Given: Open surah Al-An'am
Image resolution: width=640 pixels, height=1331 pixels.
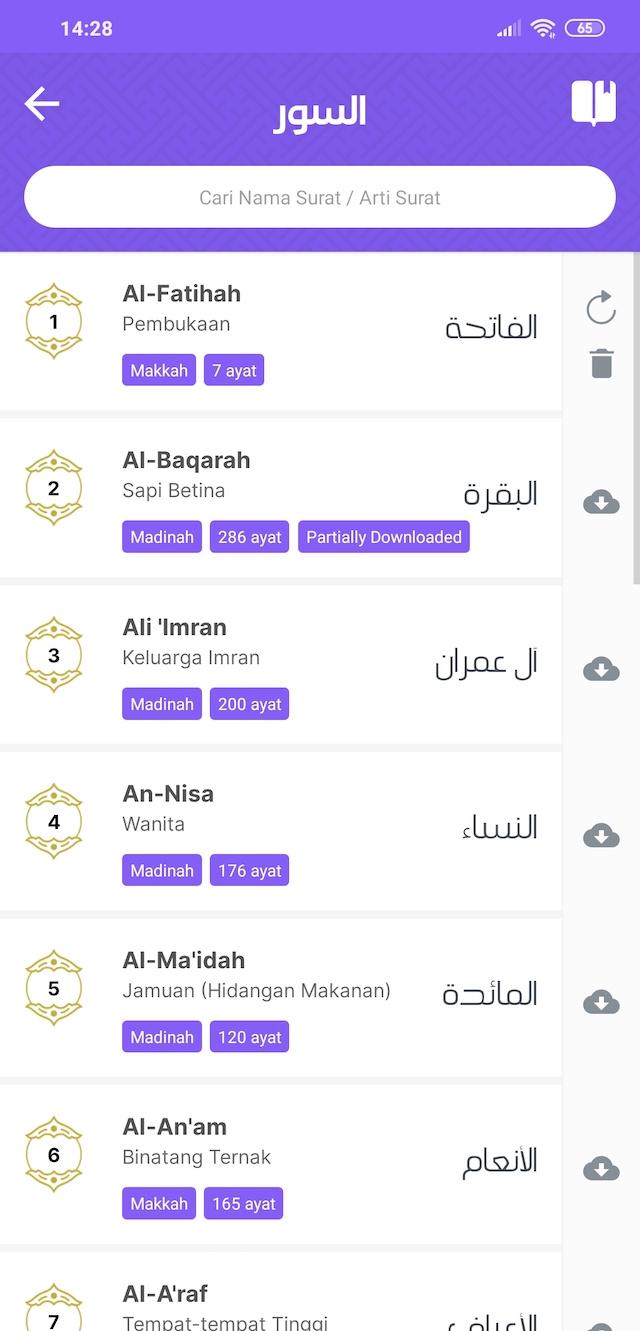Looking at the screenshot, I should (280, 1164).
